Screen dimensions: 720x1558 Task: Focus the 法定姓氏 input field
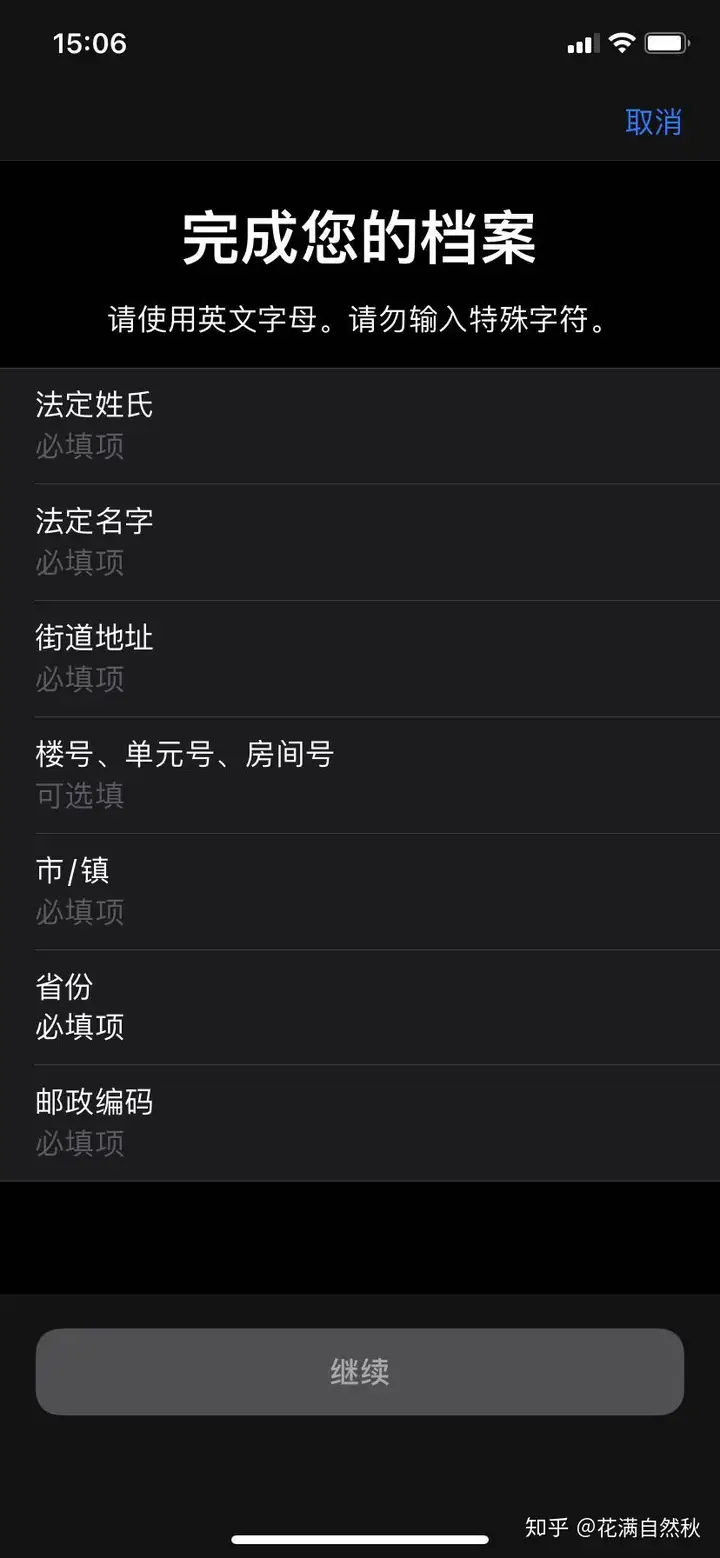click(x=360, y=426)
